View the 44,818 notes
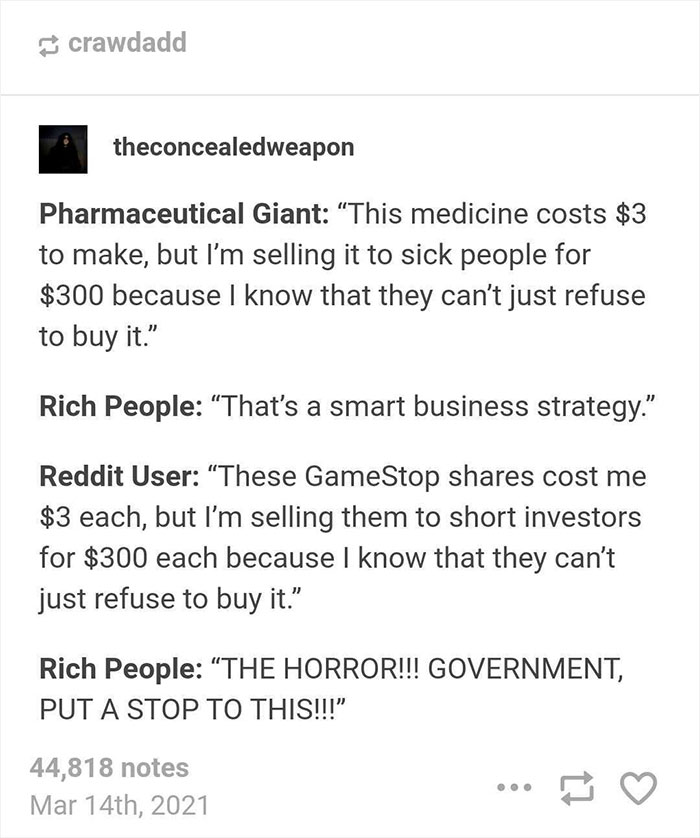This screenshot has width=700, height=838. point(109,767)
